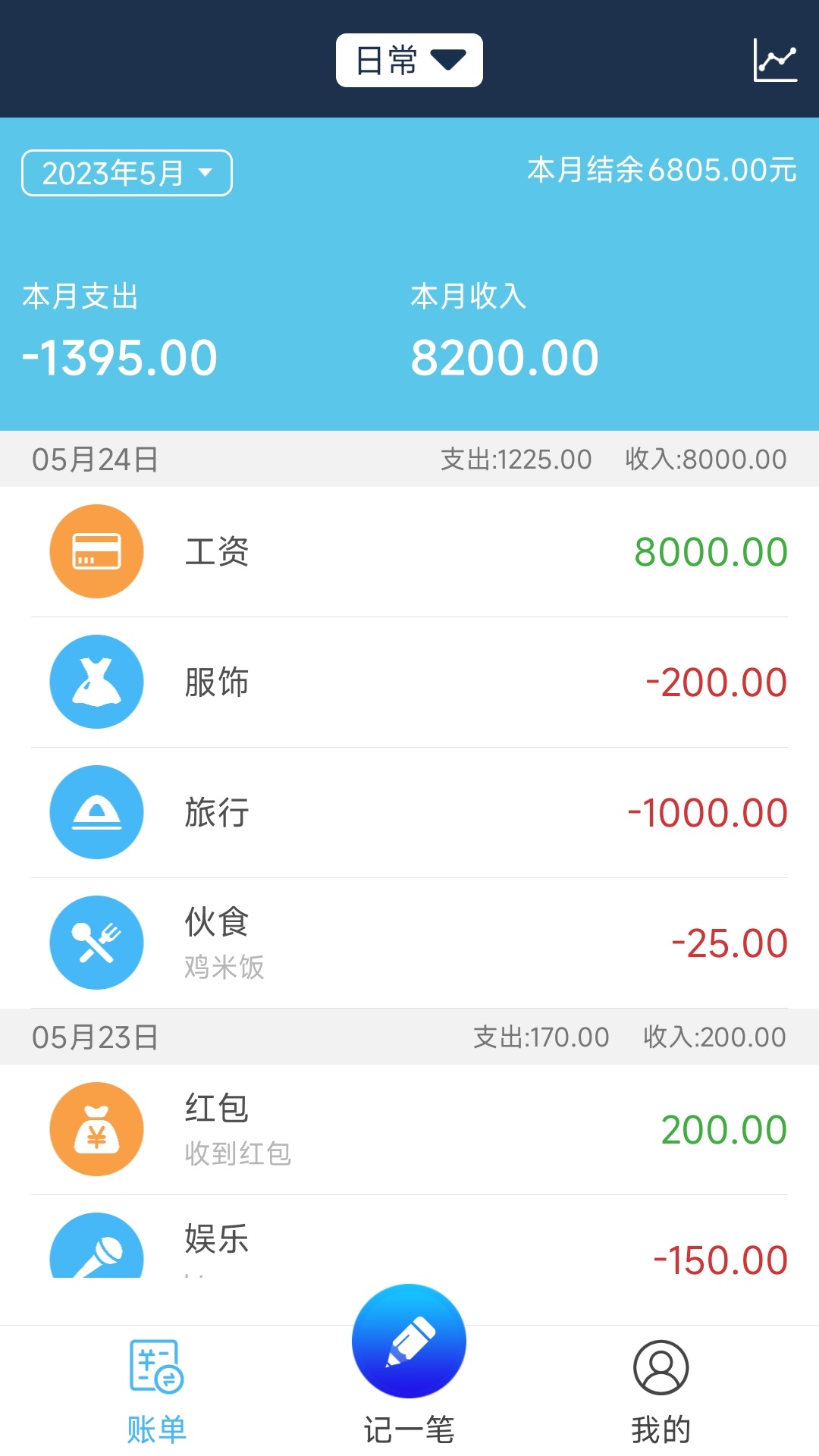The image size is (819, 1456).
Task: Tap the 服饰 clothing category icon
Action: 96,682
